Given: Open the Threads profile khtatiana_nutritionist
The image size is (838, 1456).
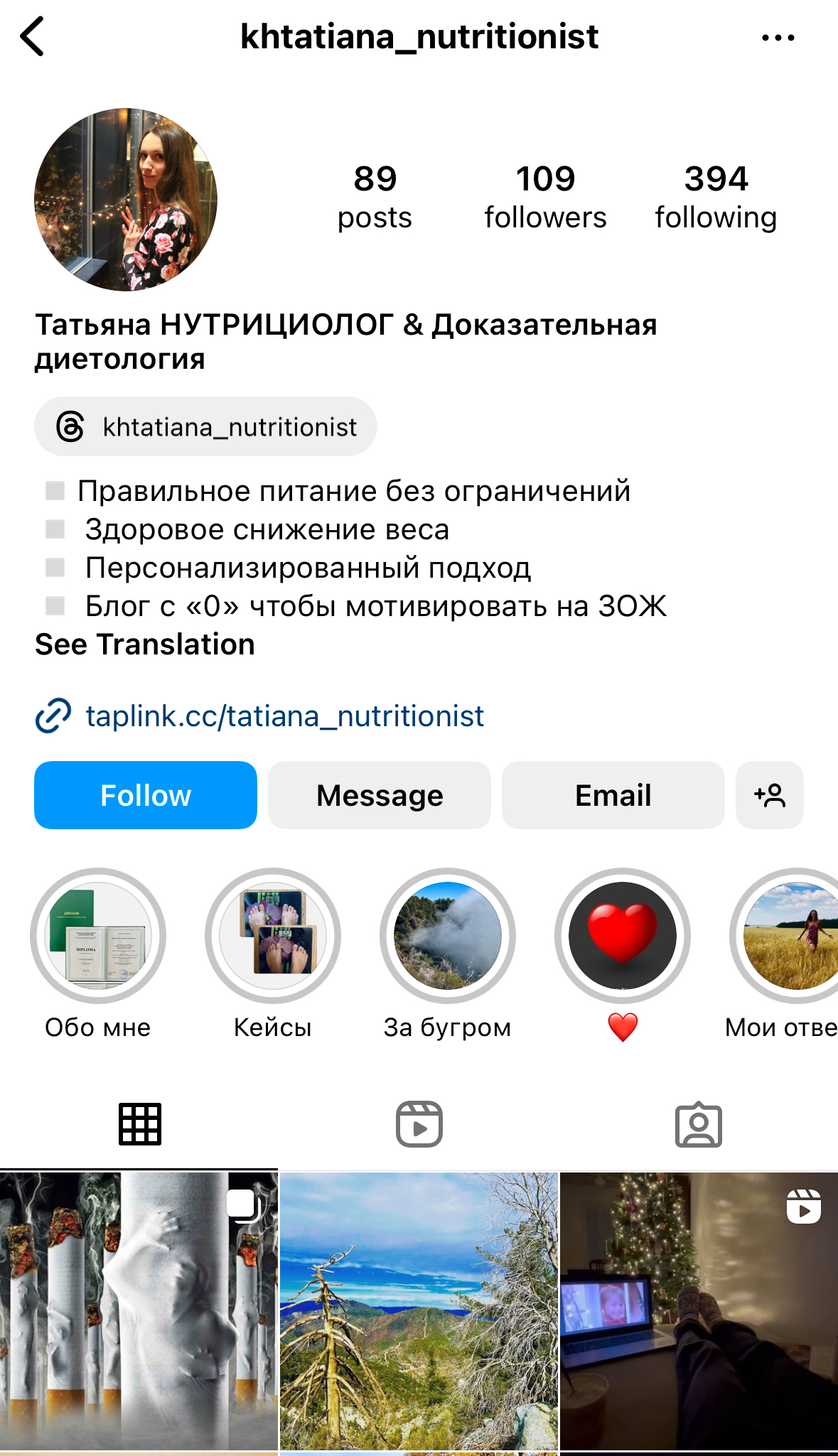Looking at the screenshot, I should [x=205, y=426].
